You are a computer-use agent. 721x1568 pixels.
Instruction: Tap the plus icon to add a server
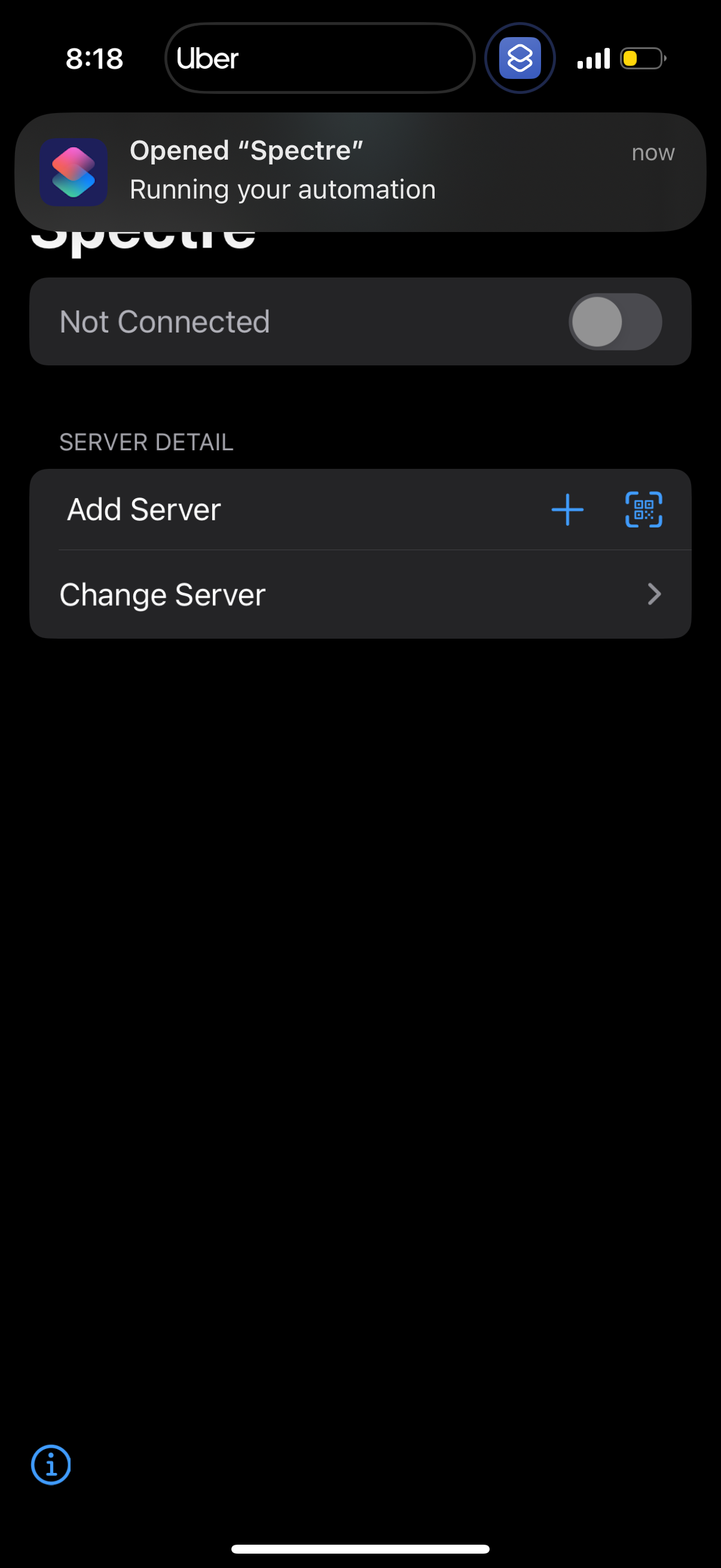pyautogui.click(x=567, y=510)
